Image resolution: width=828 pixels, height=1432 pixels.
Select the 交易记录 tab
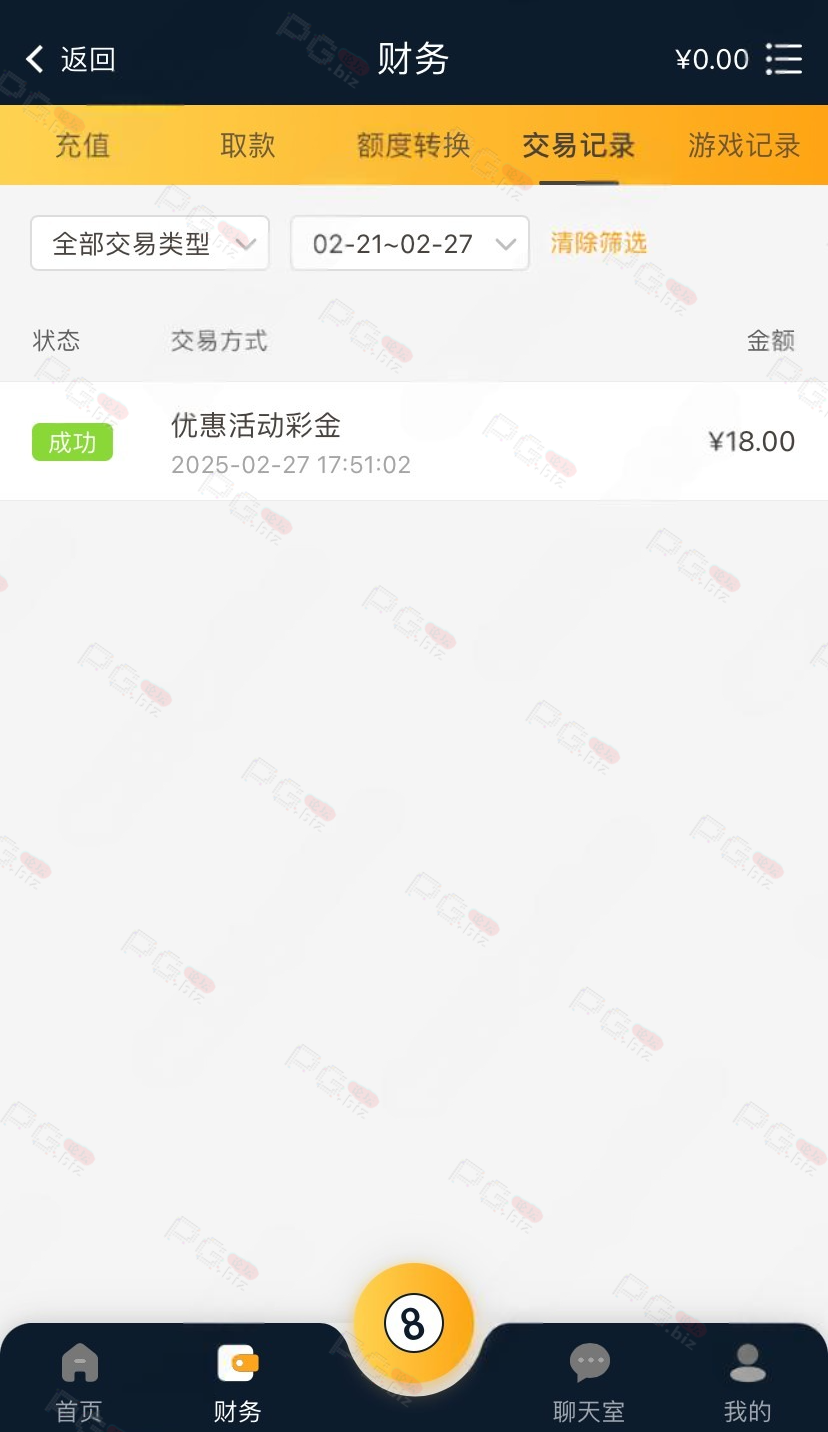[579, 145]
